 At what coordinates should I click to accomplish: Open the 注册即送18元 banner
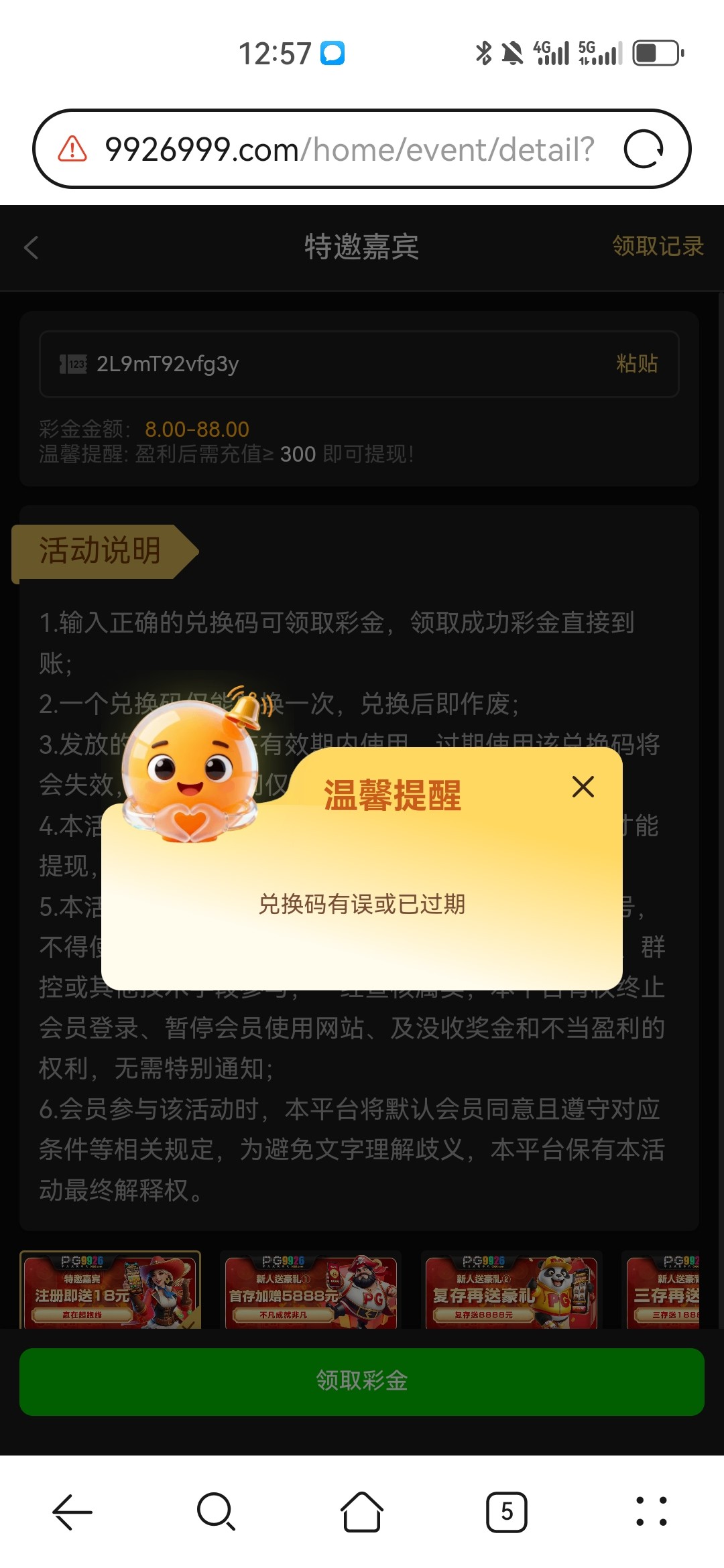tap(111, 1291)
